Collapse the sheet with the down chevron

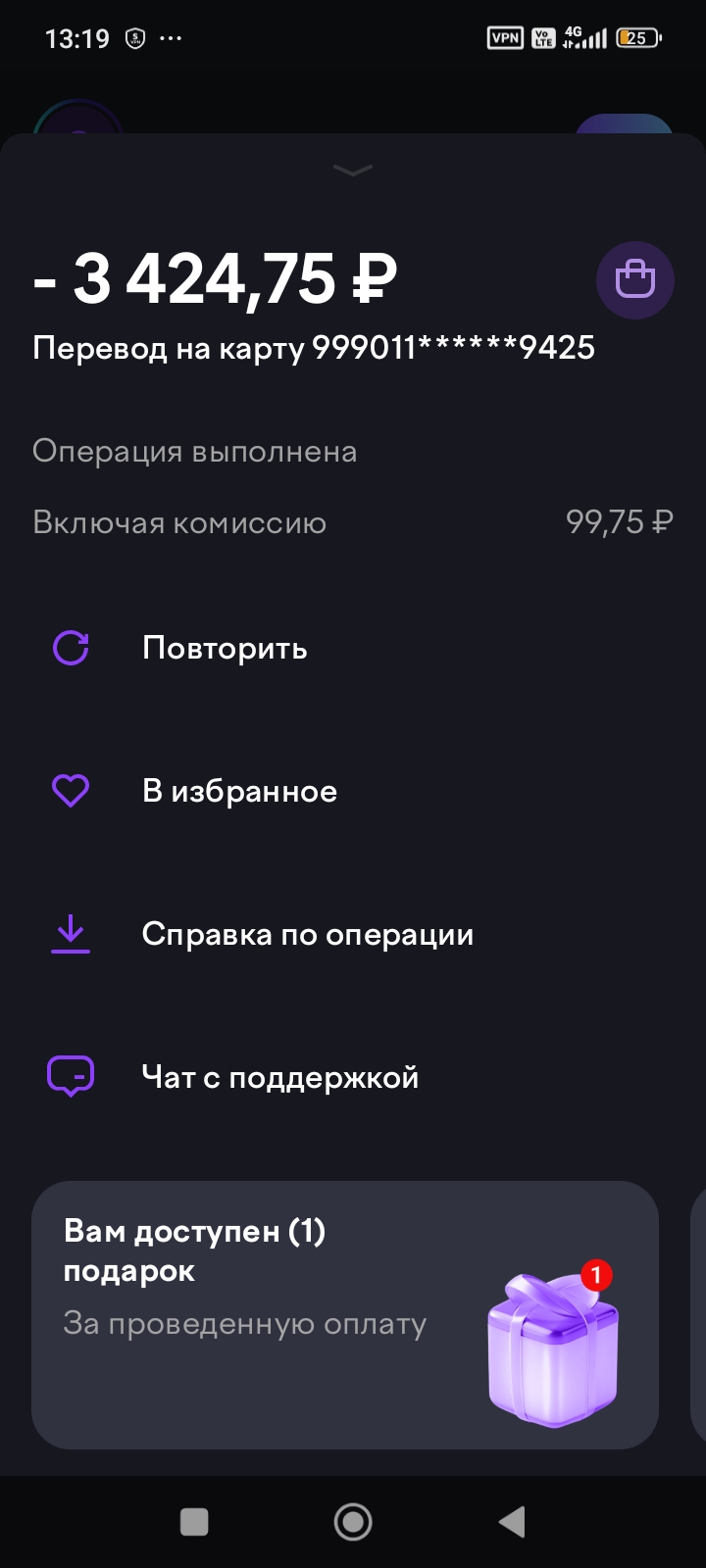353,171
